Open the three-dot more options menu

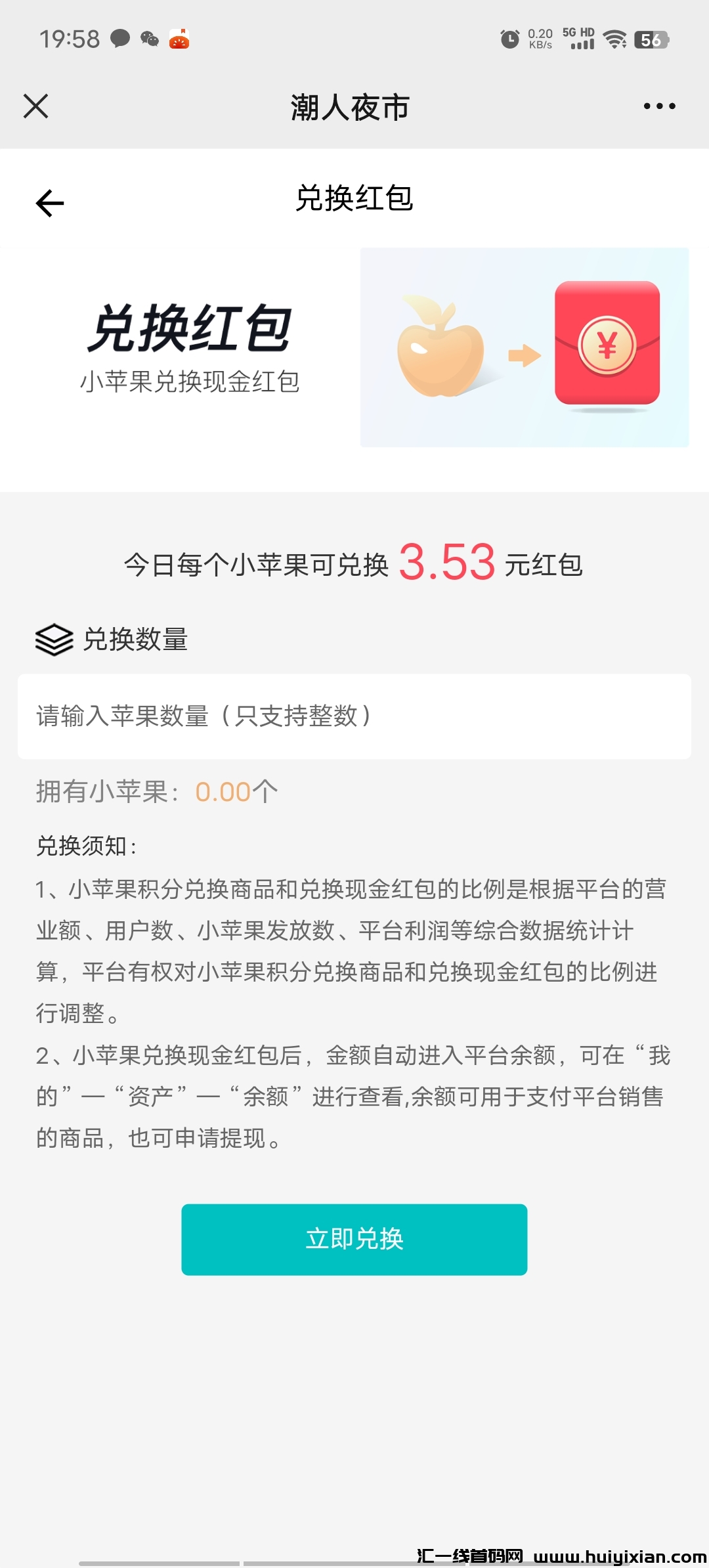point(659,106)
